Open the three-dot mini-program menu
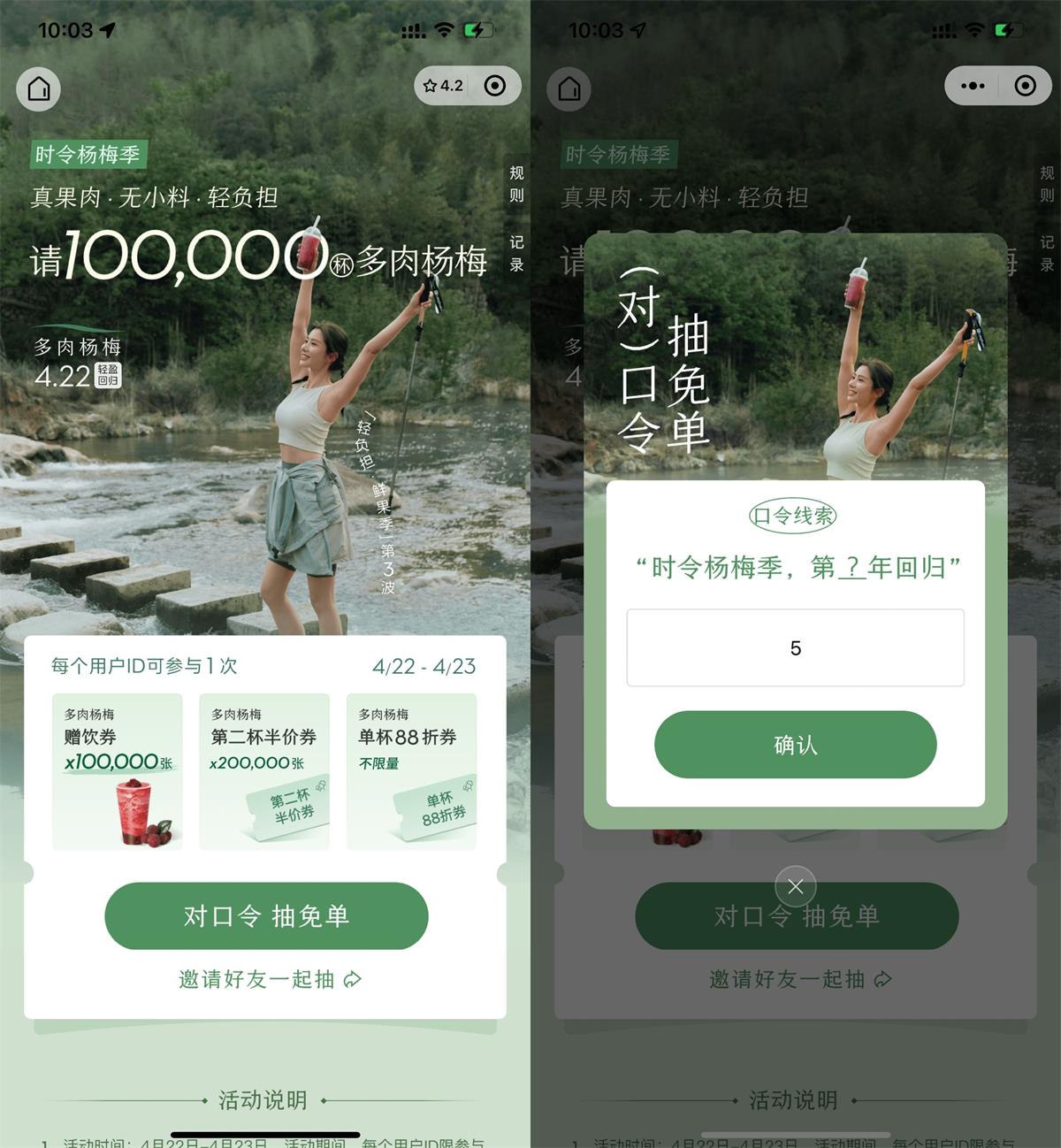Screen dimensions: 1061x1148 973,86
